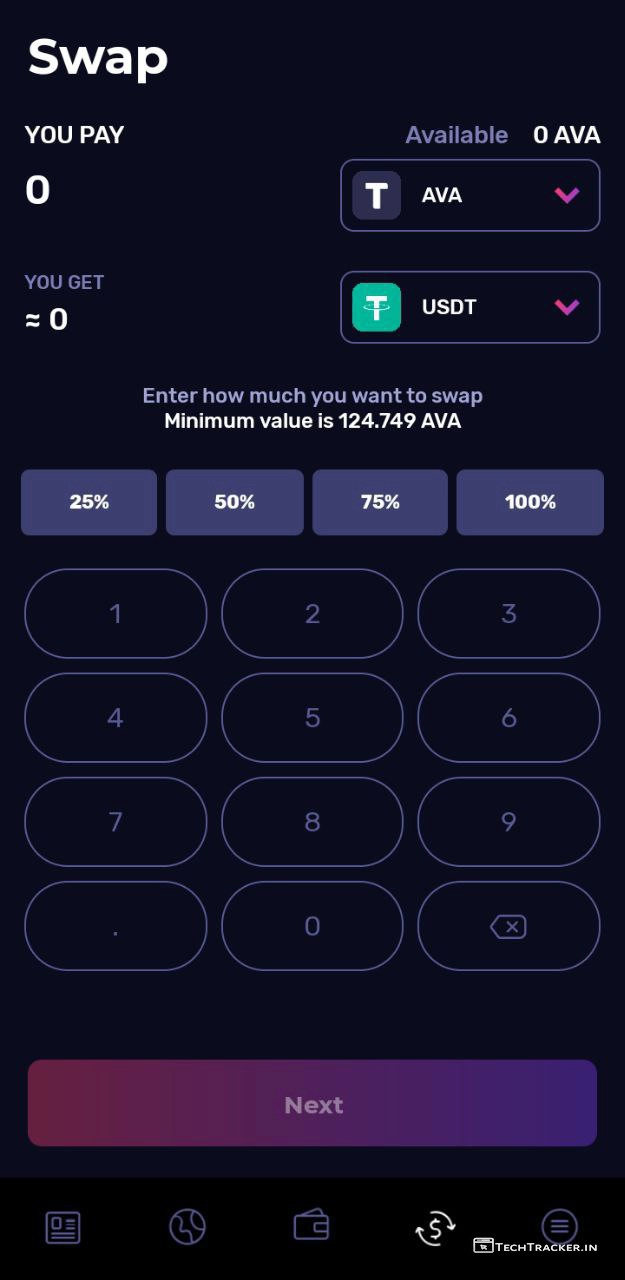Image resolution: width=625 pixels, height=1280 pixels.
Task: Tap keypad number 3
Action: pos(508,614)
